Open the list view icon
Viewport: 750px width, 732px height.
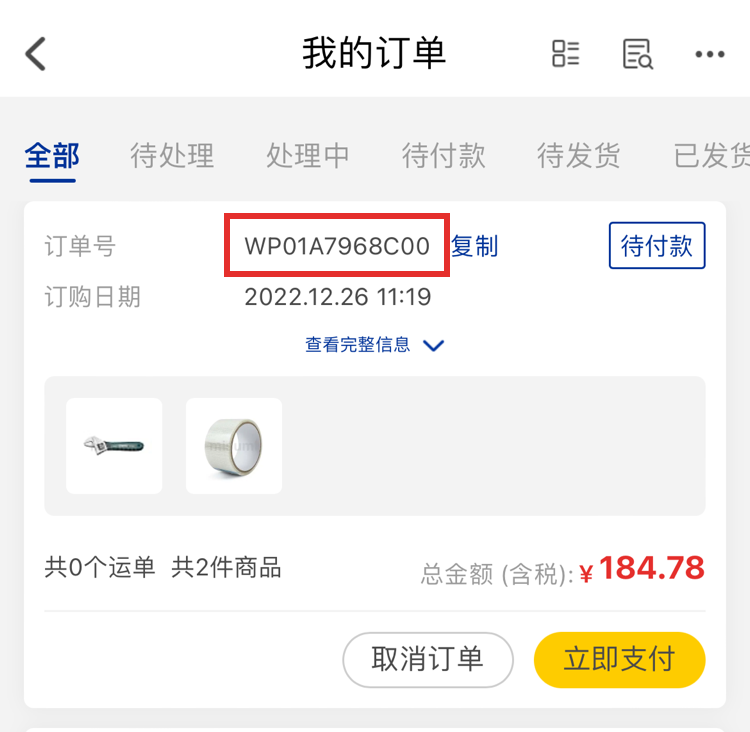(x=566, y=54)
